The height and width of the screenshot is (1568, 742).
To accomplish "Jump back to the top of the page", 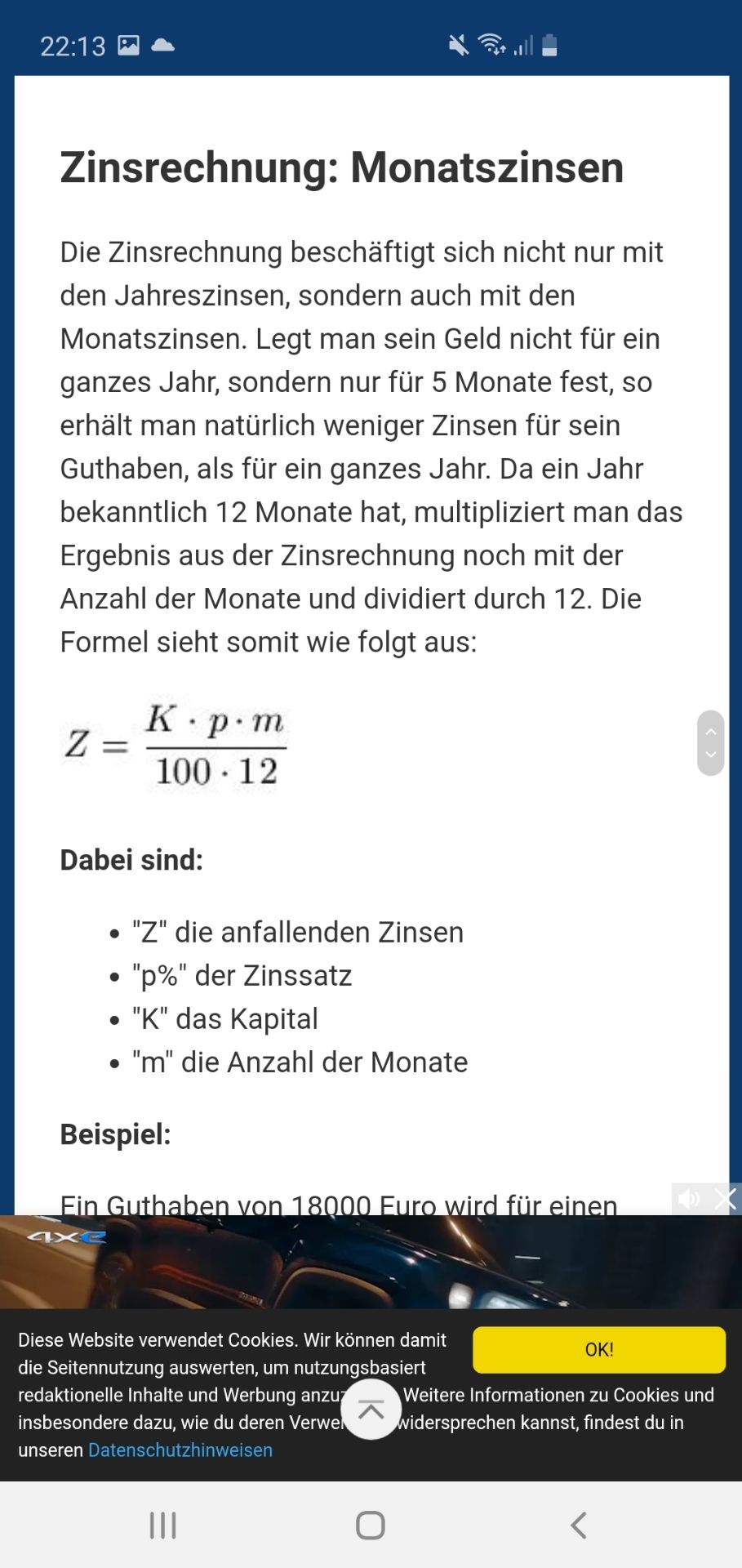I will [371, 1410].
